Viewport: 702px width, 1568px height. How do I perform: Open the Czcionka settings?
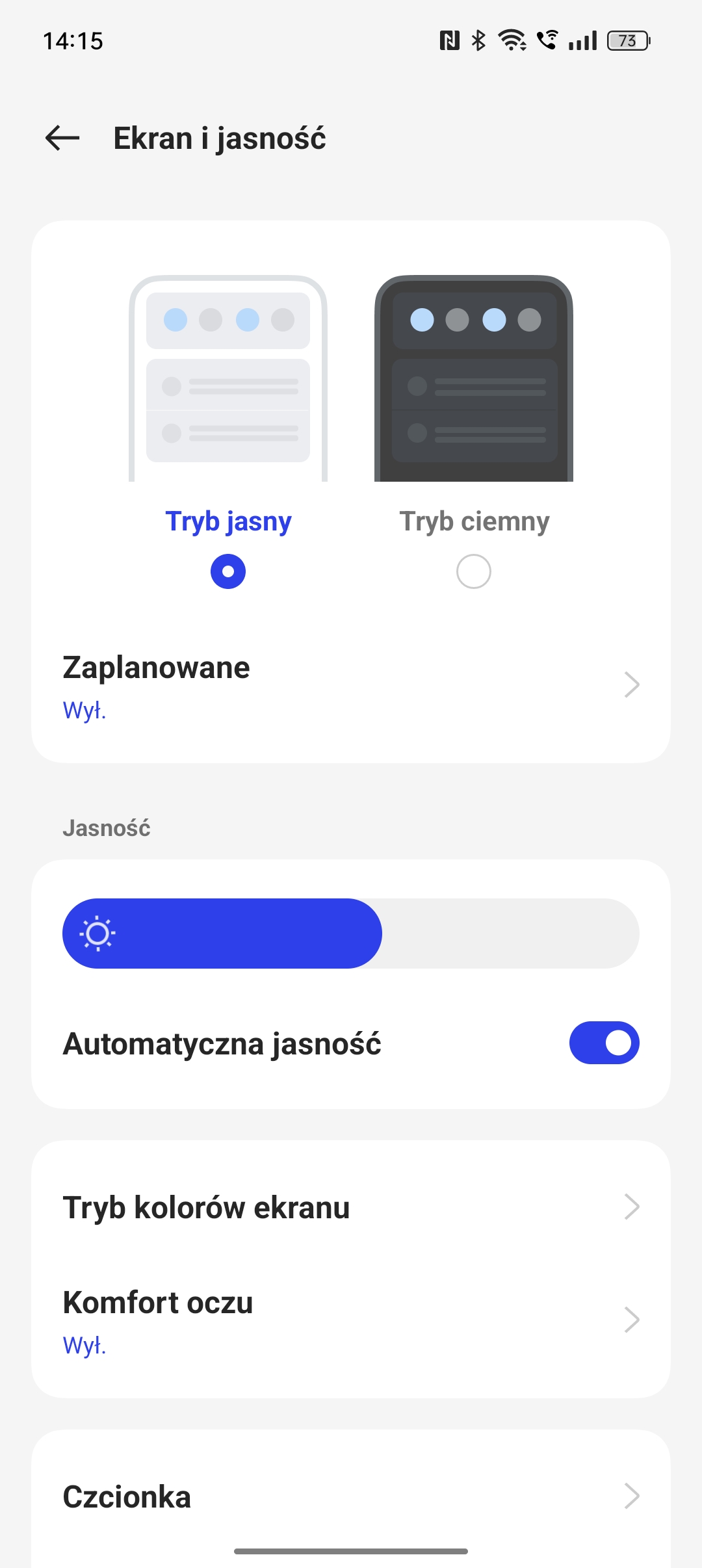(351, 1496)
